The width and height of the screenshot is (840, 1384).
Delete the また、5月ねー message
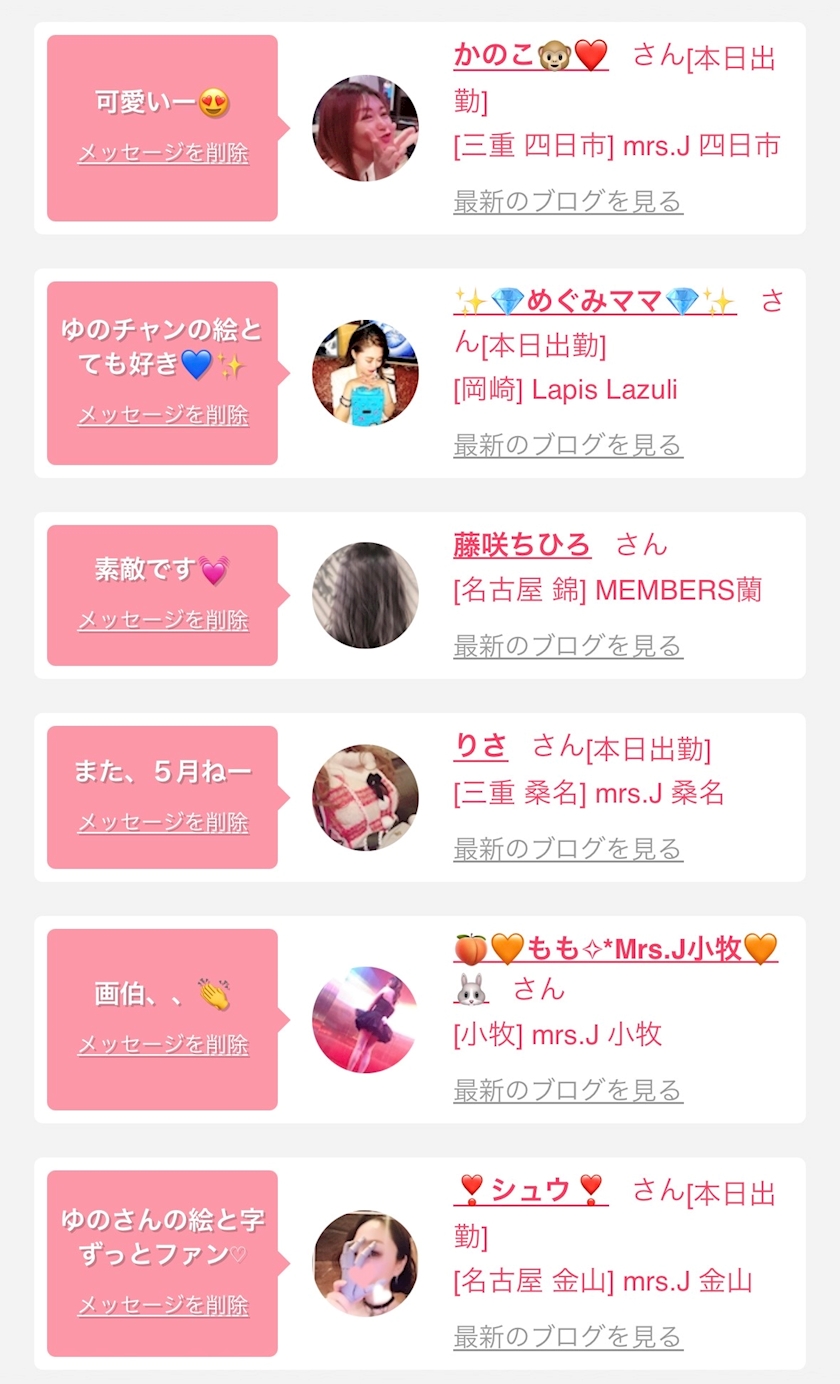163,822
